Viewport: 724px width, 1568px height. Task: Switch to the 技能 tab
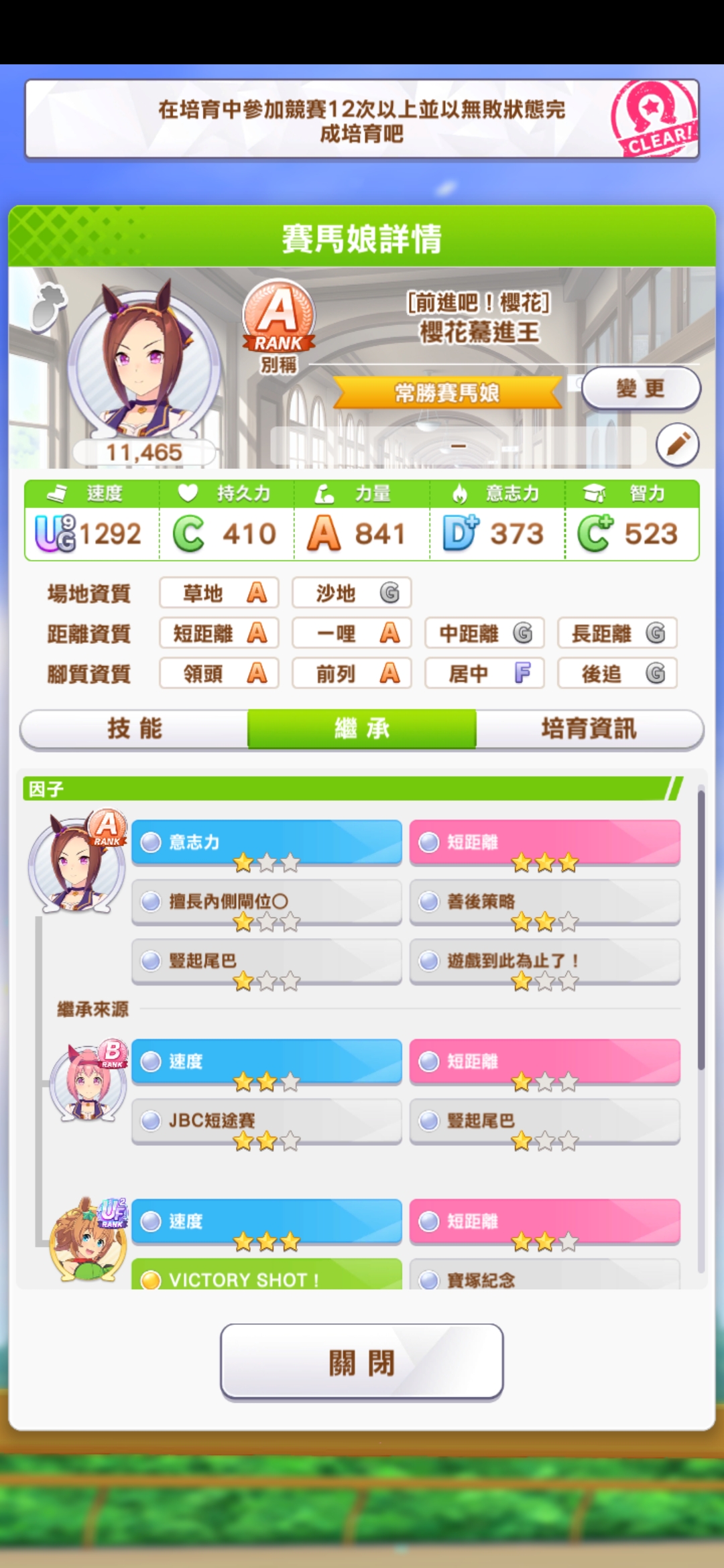pyautogui.click(x=135, y=728)
